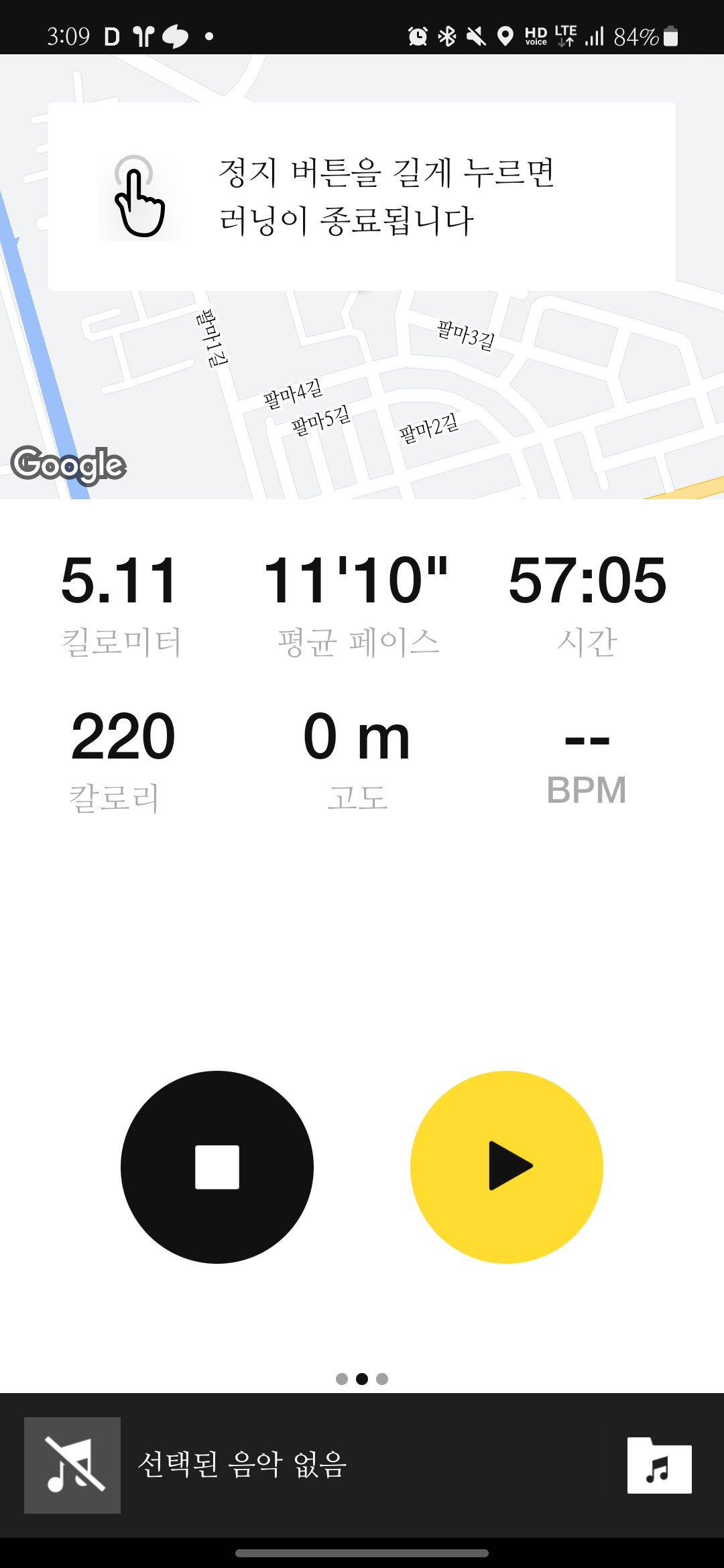The height and width of the screenshot is (1568, 724).
Task: Tap the black stop button
Action: pyautogui.click(x=217, y=1167)
